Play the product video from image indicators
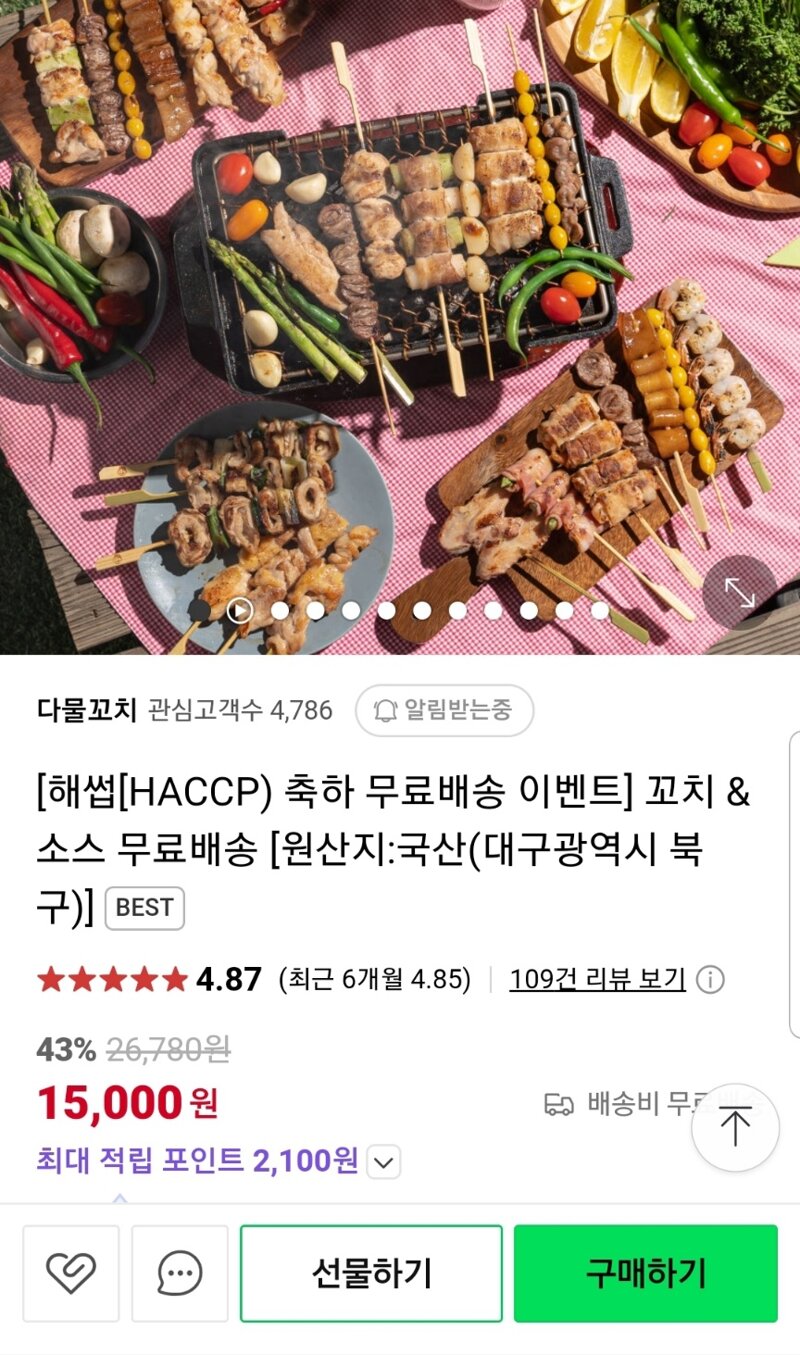 (239, 610)
